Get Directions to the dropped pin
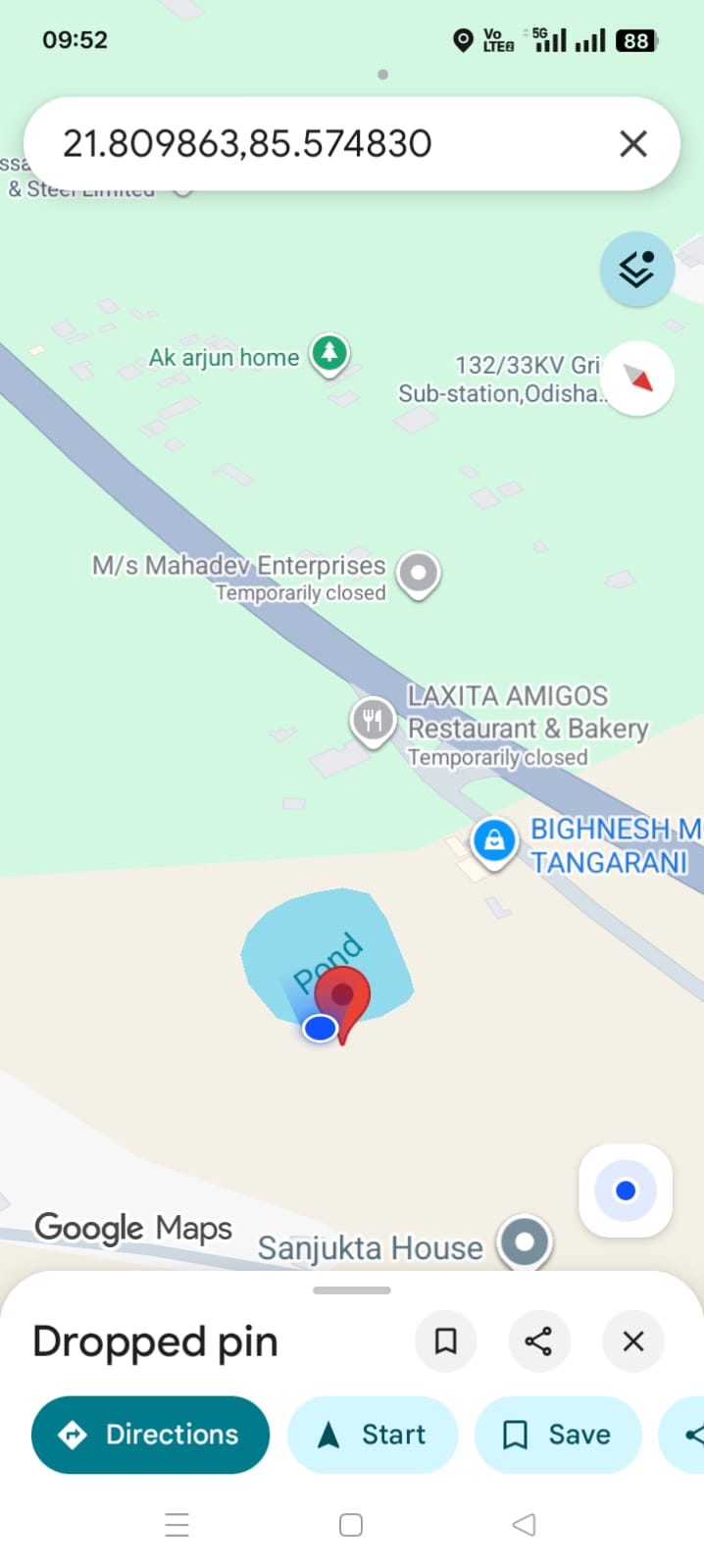 [151, 1435]
